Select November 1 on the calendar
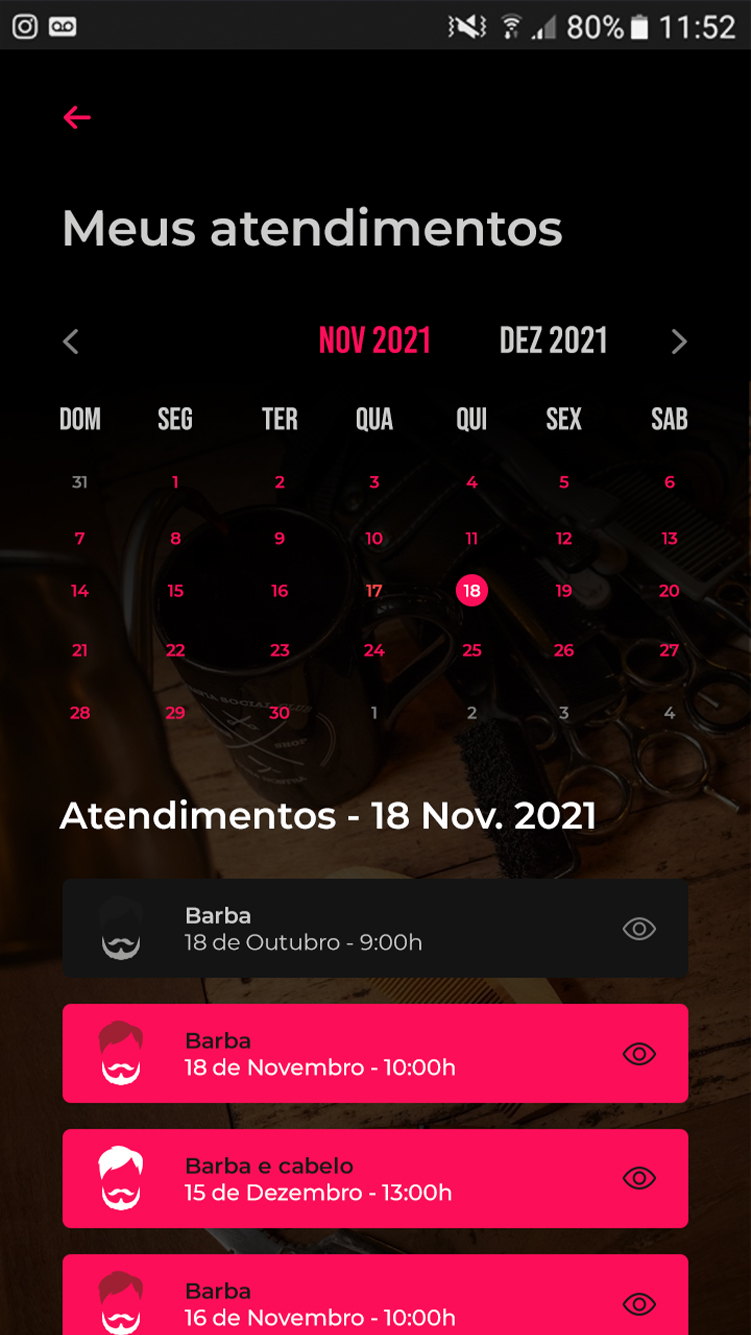This screenshot has height=1335, width=751. point(175,482)
